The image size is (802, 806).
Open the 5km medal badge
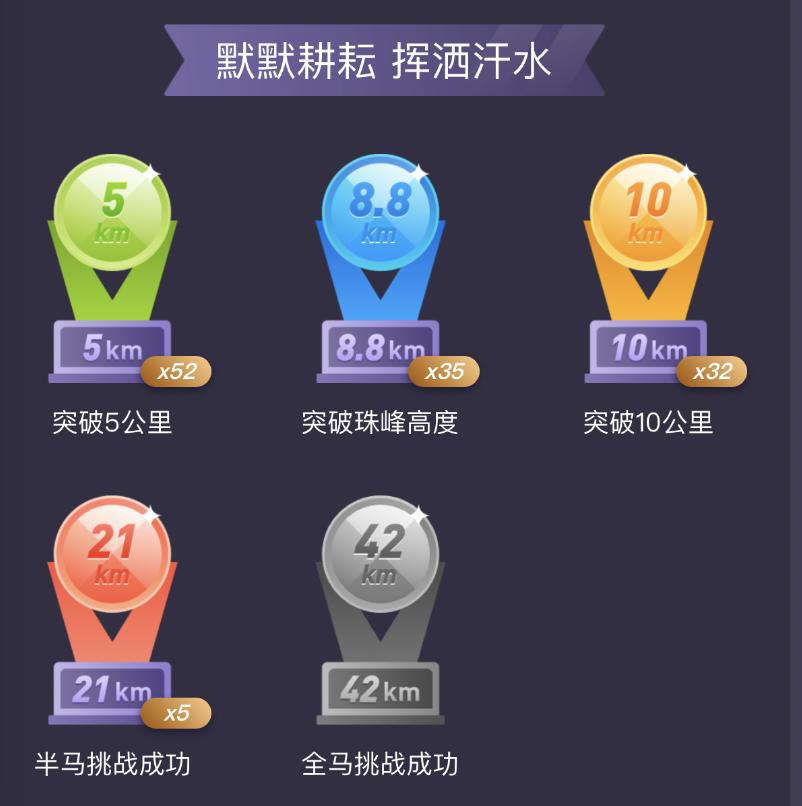click(113, 268)
